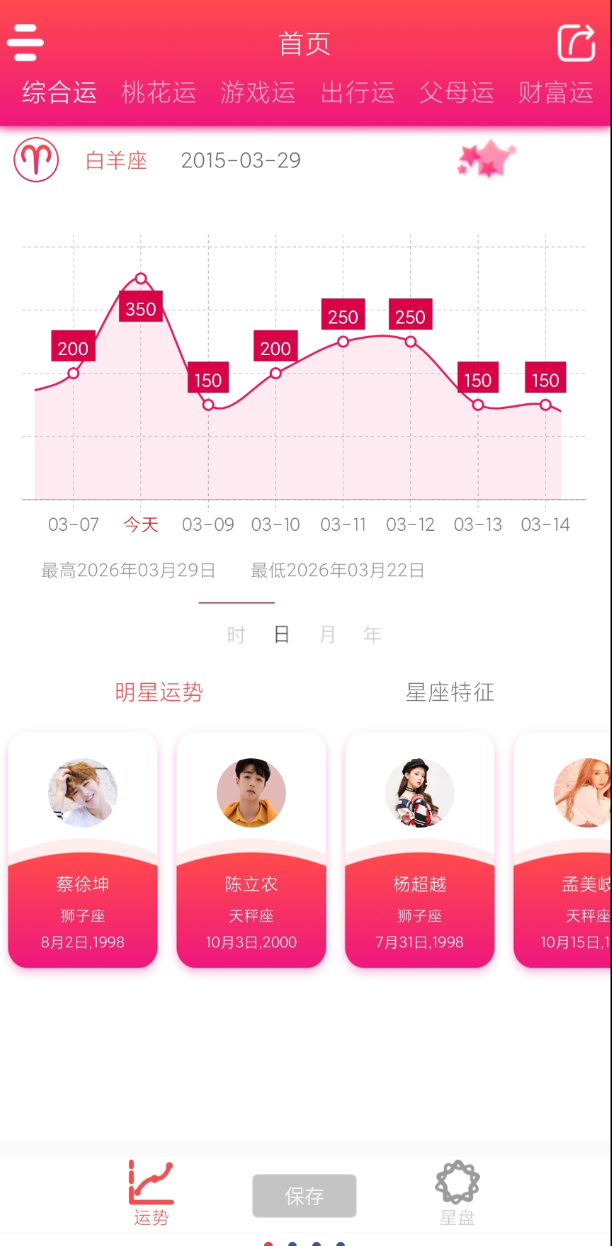Open the 运势 bottom tab
This screenshot has width=612, height=1246.
click(x=151, y=1194)
